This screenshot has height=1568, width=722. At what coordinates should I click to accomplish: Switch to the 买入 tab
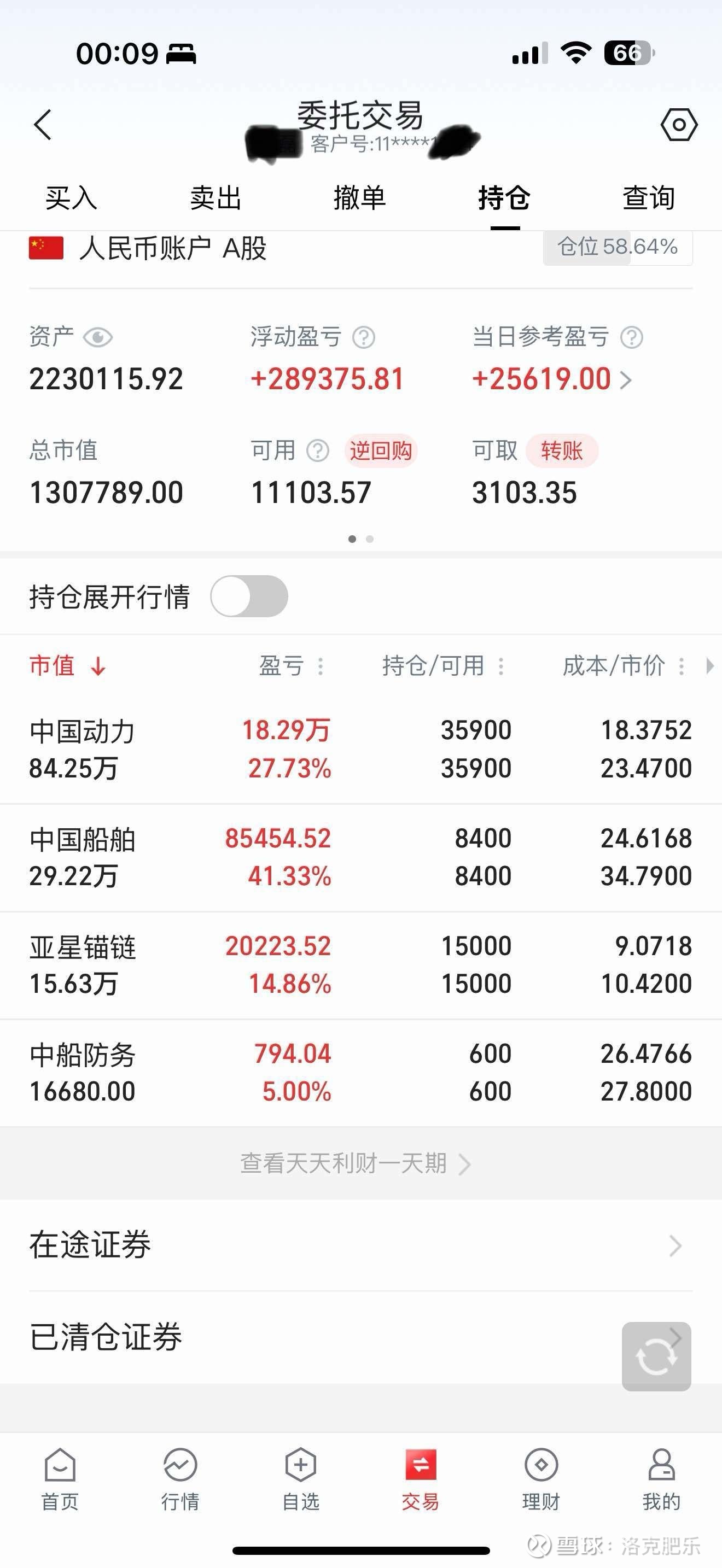pos(71,198)
